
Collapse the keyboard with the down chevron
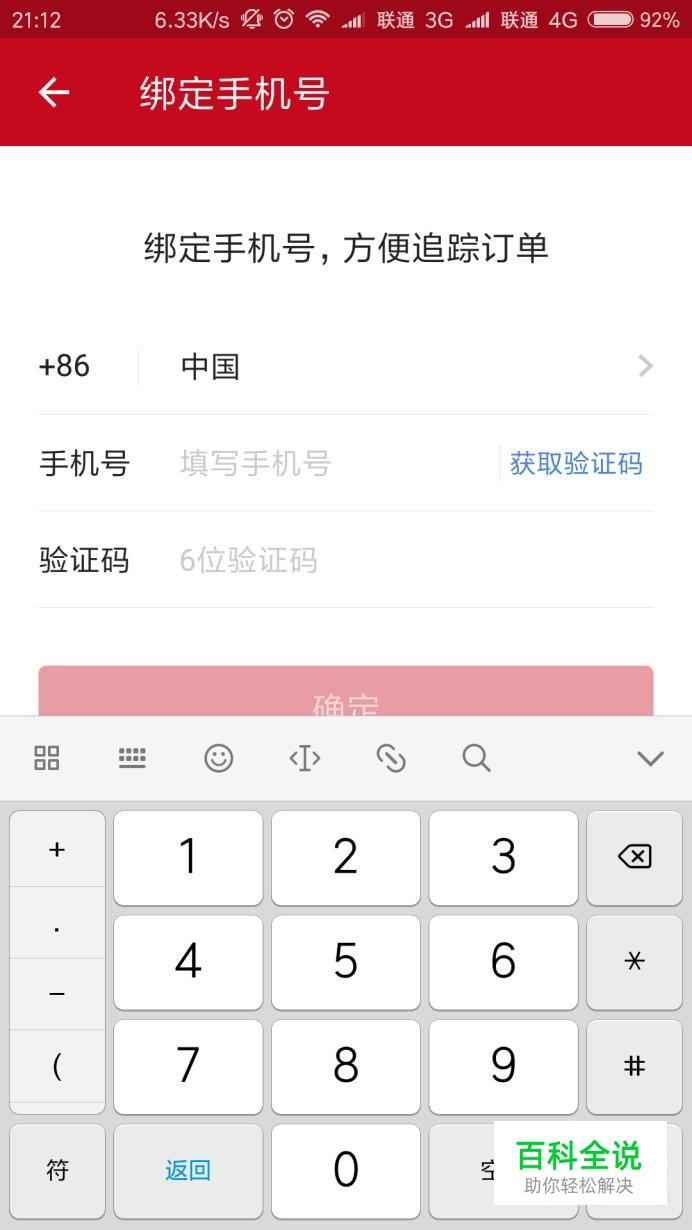650,758
